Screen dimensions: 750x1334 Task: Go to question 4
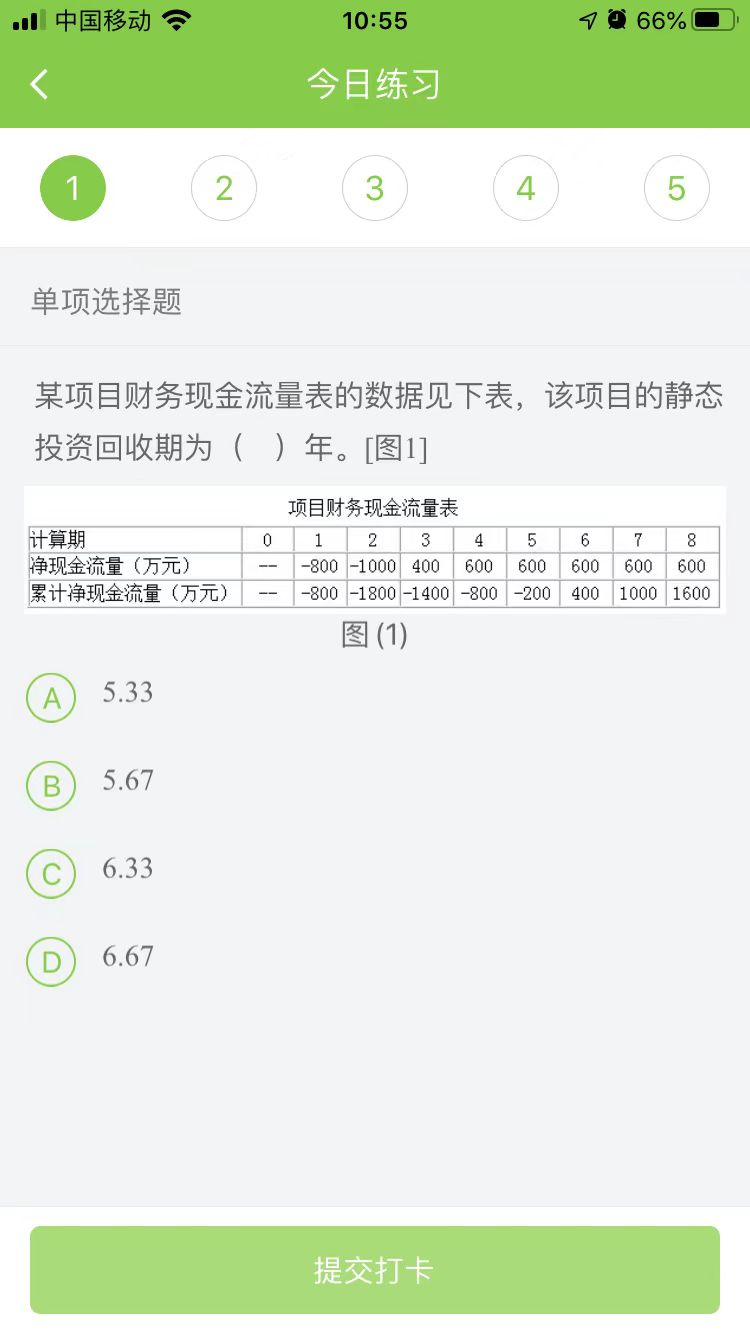(526, 188)
